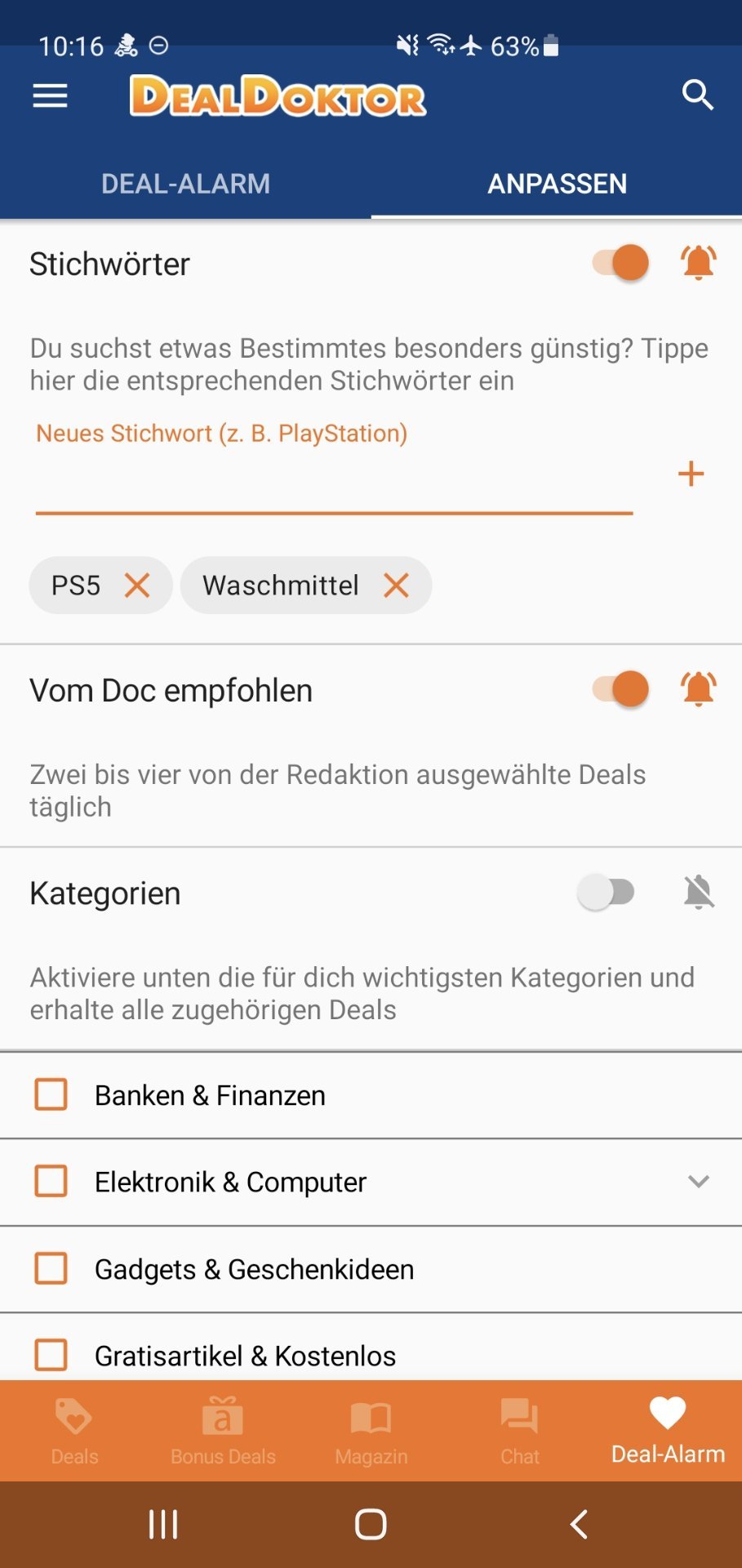Tap the muted bell next to Kategorien

click(x=699, y=892)
